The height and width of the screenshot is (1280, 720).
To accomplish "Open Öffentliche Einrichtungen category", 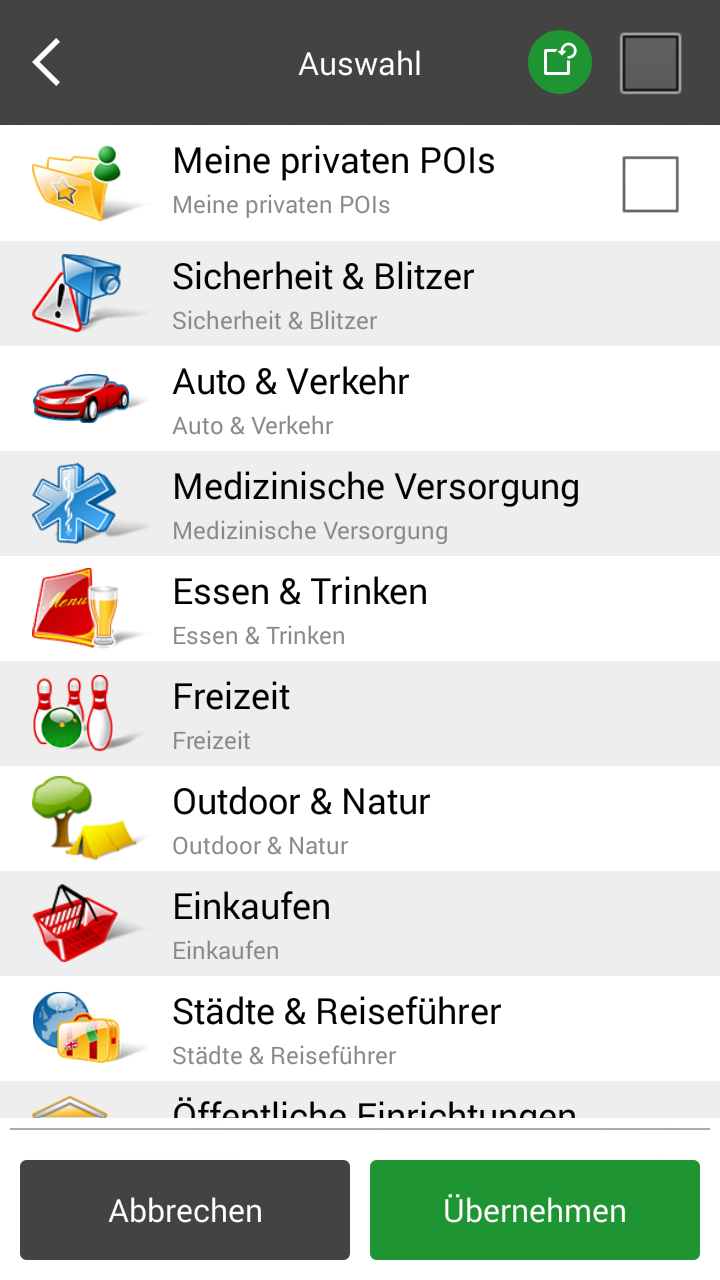I will pos(360,1102).
